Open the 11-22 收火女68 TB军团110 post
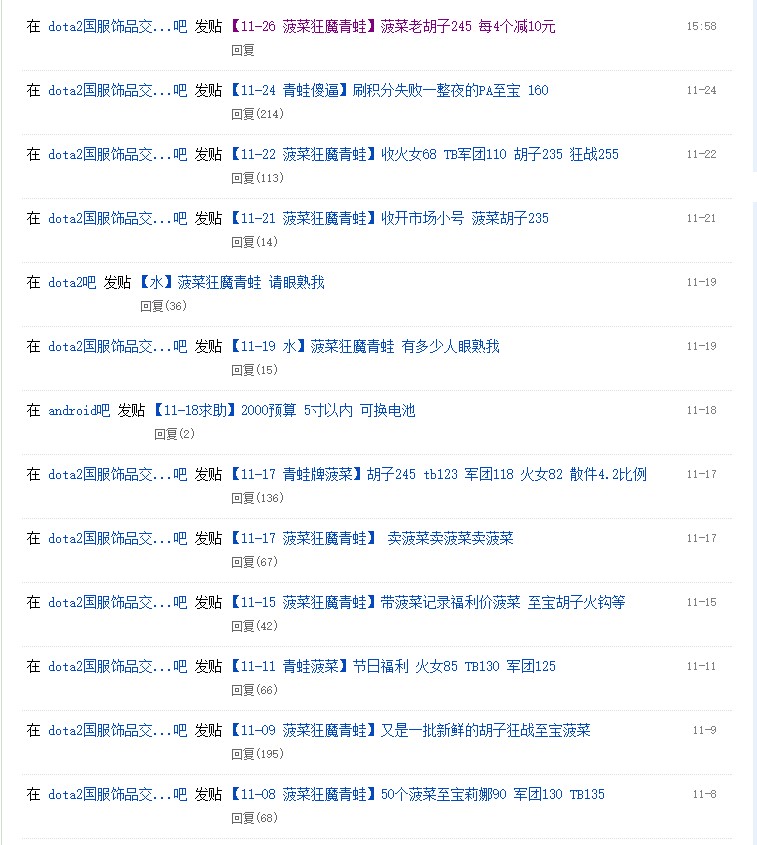This screenshot has width=757, height=845. (x=425, y=154)
